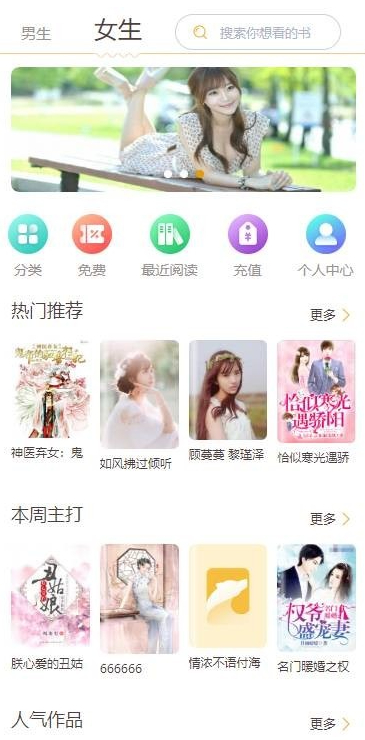Screen dimensions: 365x740
Task: Open the banner with the girl photo
Action: [183, 129]
